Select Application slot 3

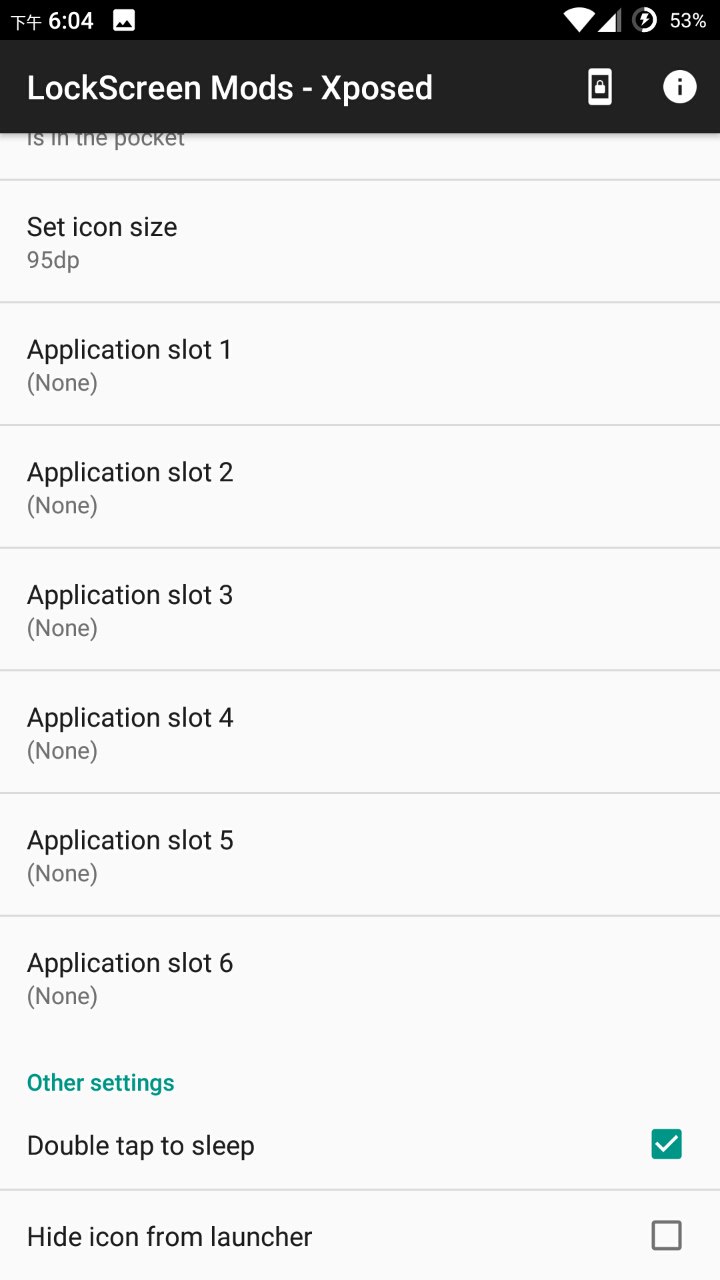pos(360,610)
